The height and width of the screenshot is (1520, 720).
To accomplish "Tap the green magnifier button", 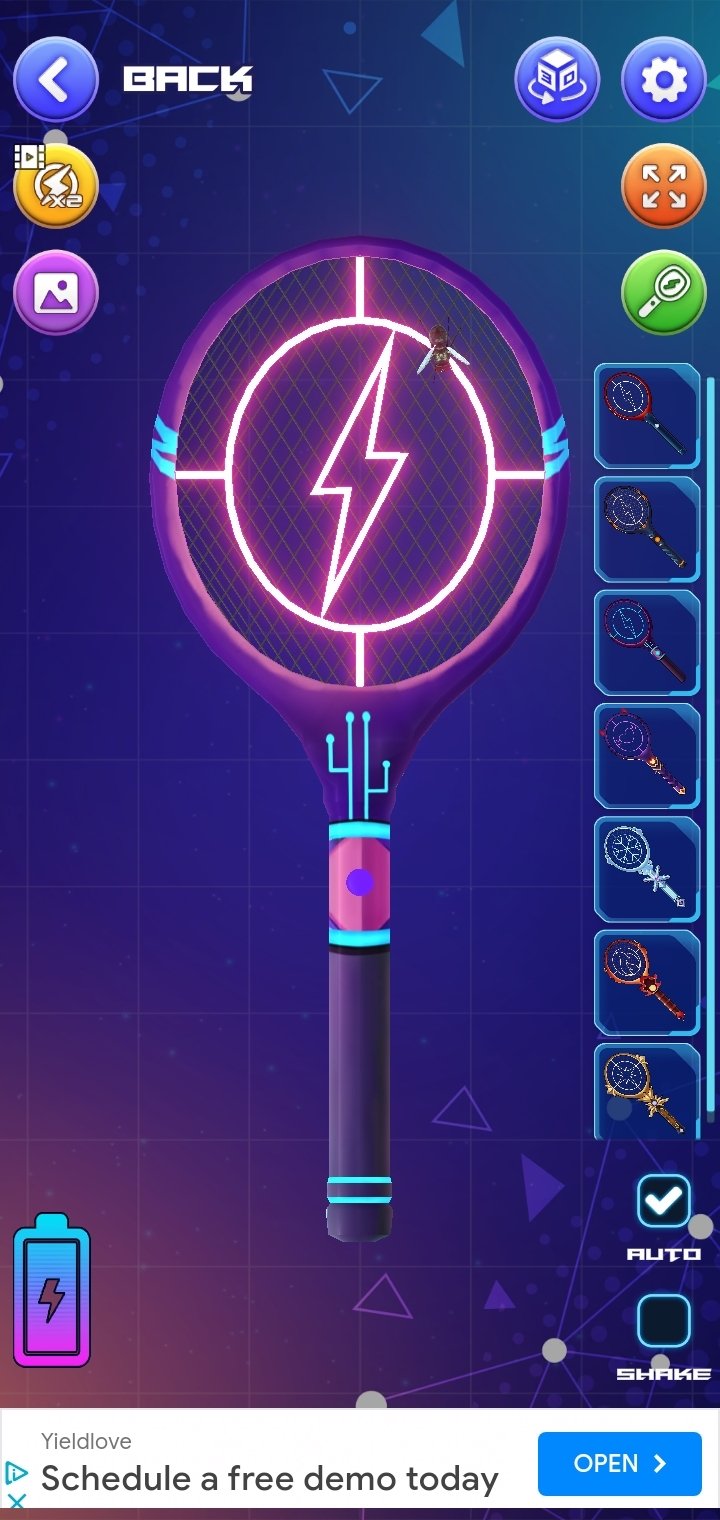I will tap(664, 292).
